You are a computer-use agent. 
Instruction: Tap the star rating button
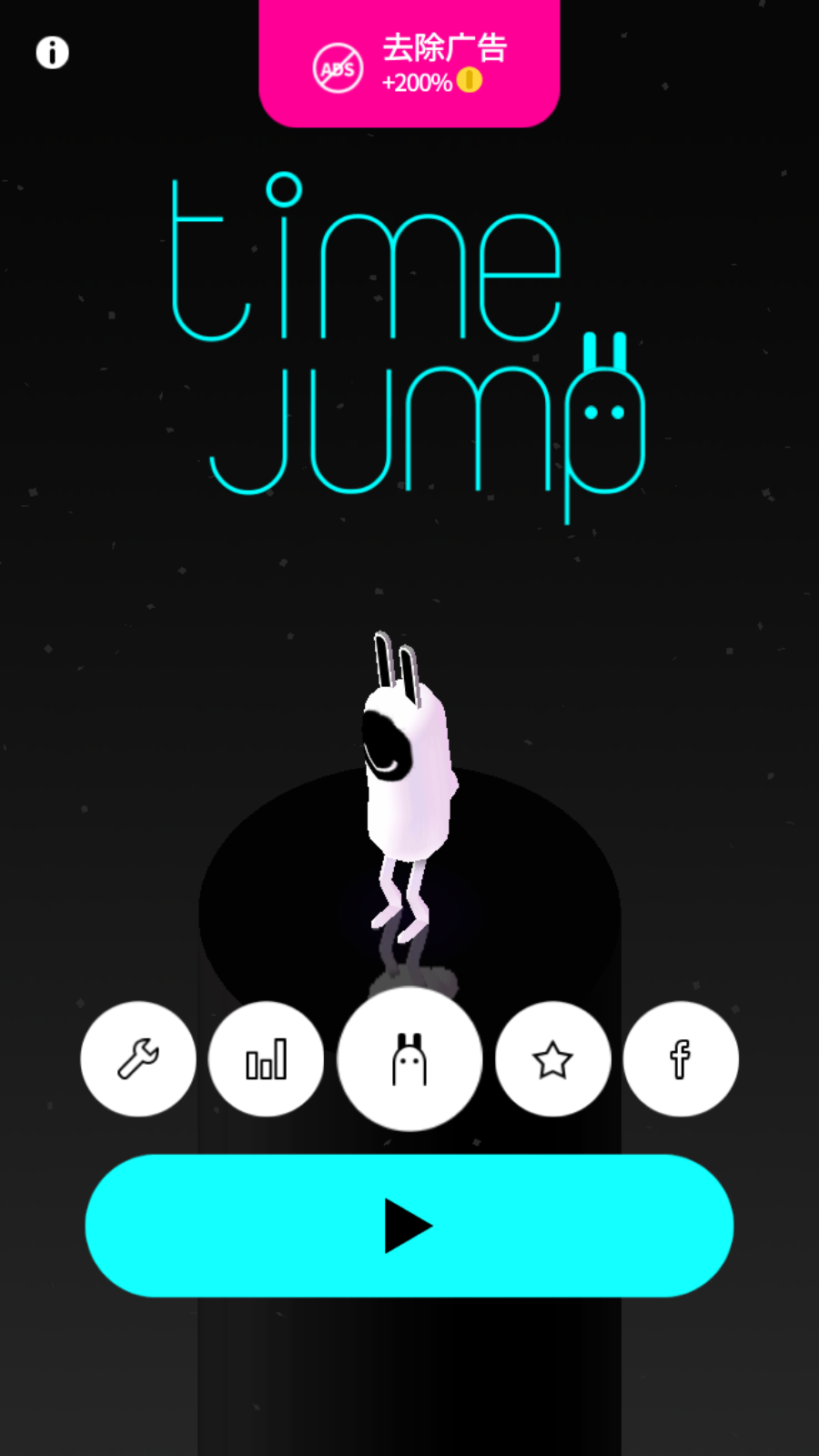[x=552, y=1059]
